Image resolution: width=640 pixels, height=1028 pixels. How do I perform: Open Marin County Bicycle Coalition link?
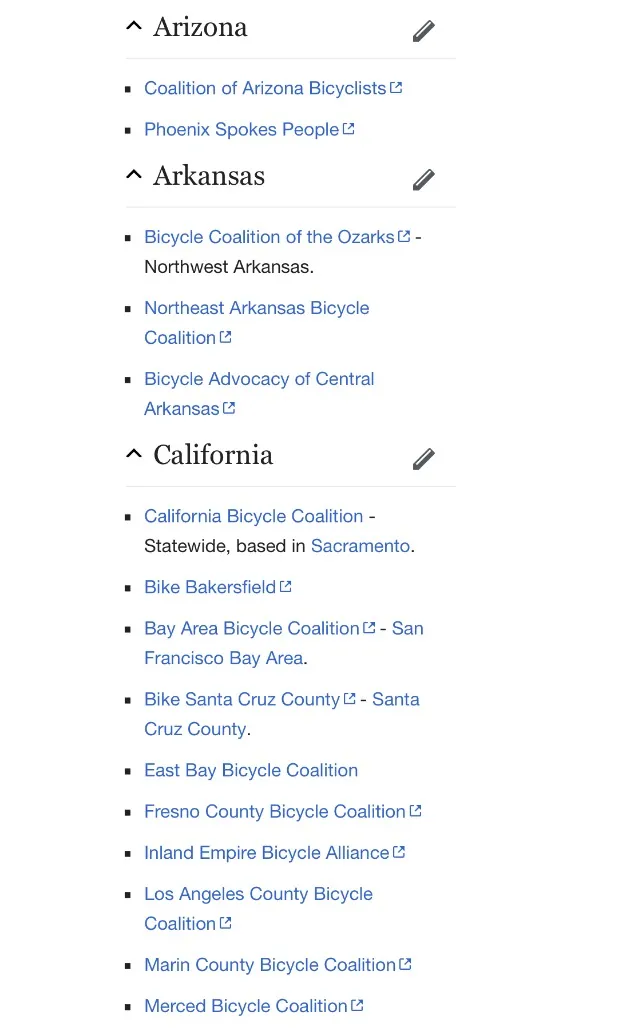click(x=278, y=964)
